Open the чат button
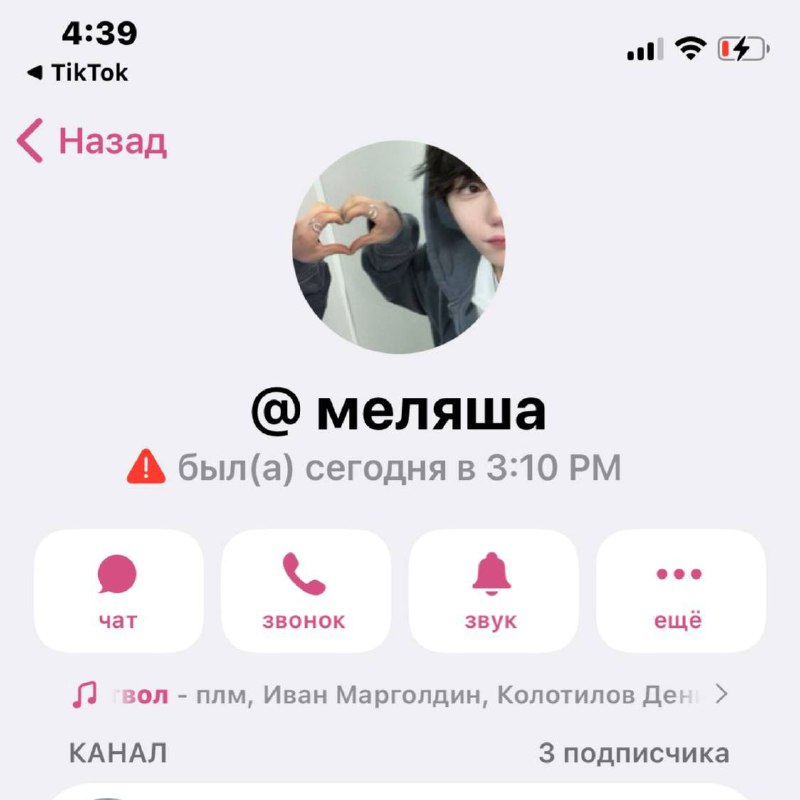This screenshot has height=800, width=800. [x=118, y=591]
